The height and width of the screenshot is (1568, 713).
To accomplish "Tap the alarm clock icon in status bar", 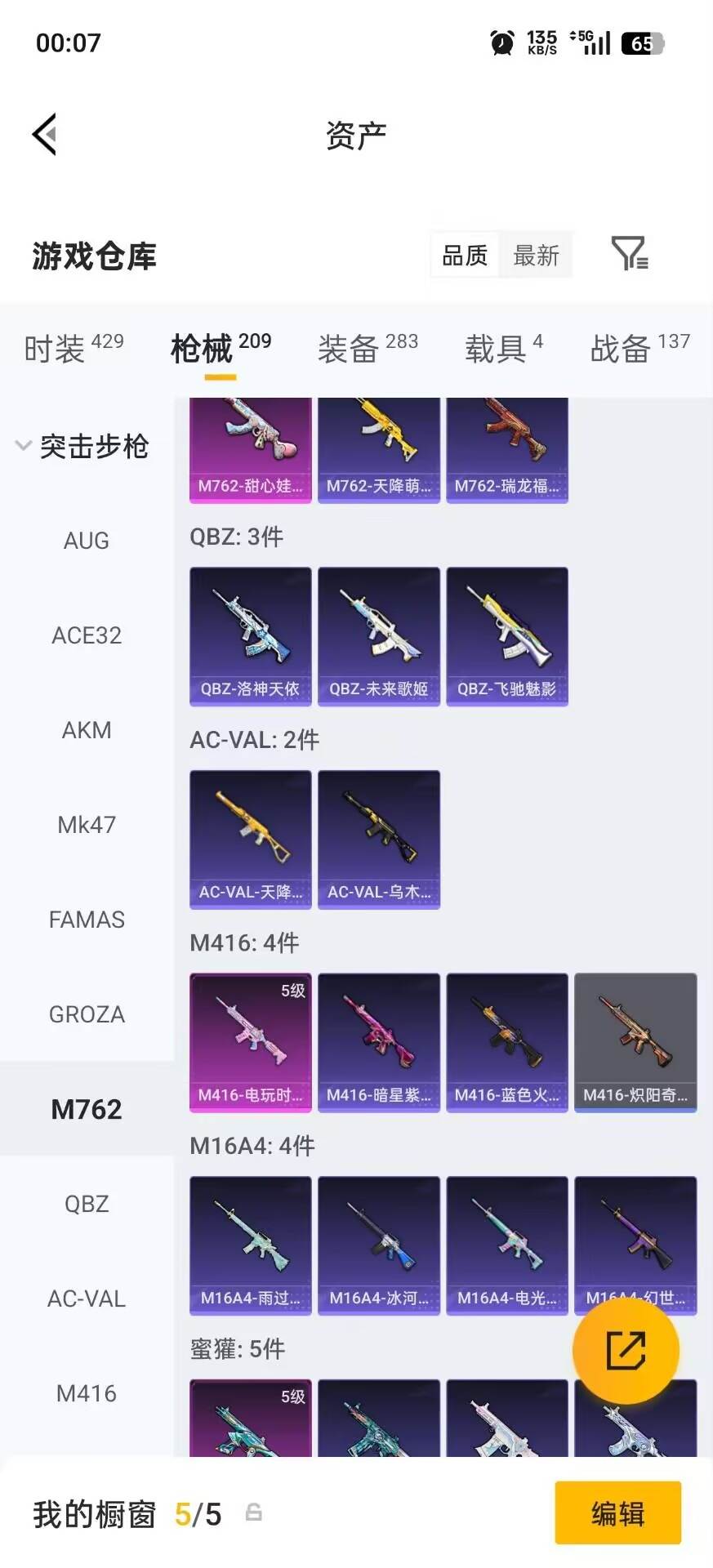I will [500, 41].
